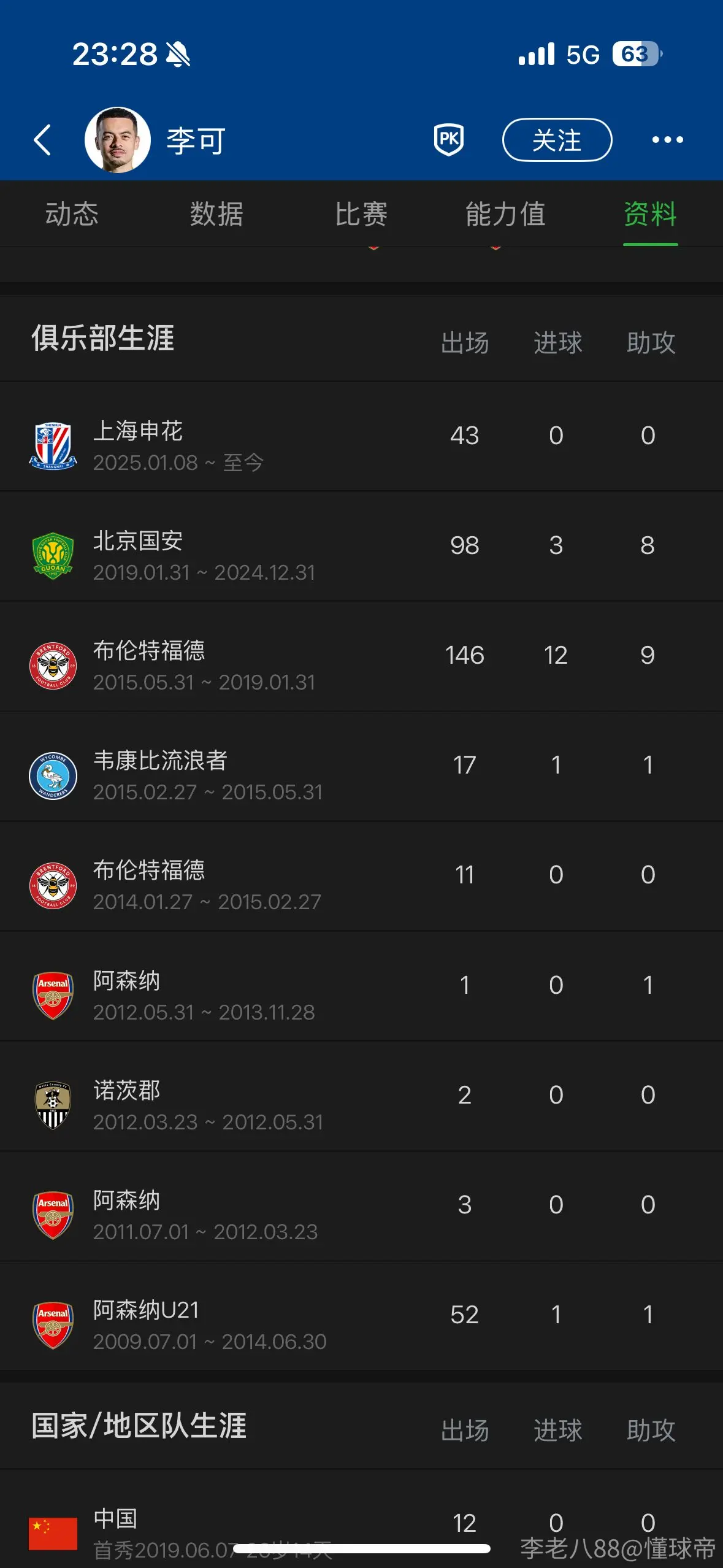Follow 李可 with the 关注 button
Screen dimensions: 723x1568
557,140
